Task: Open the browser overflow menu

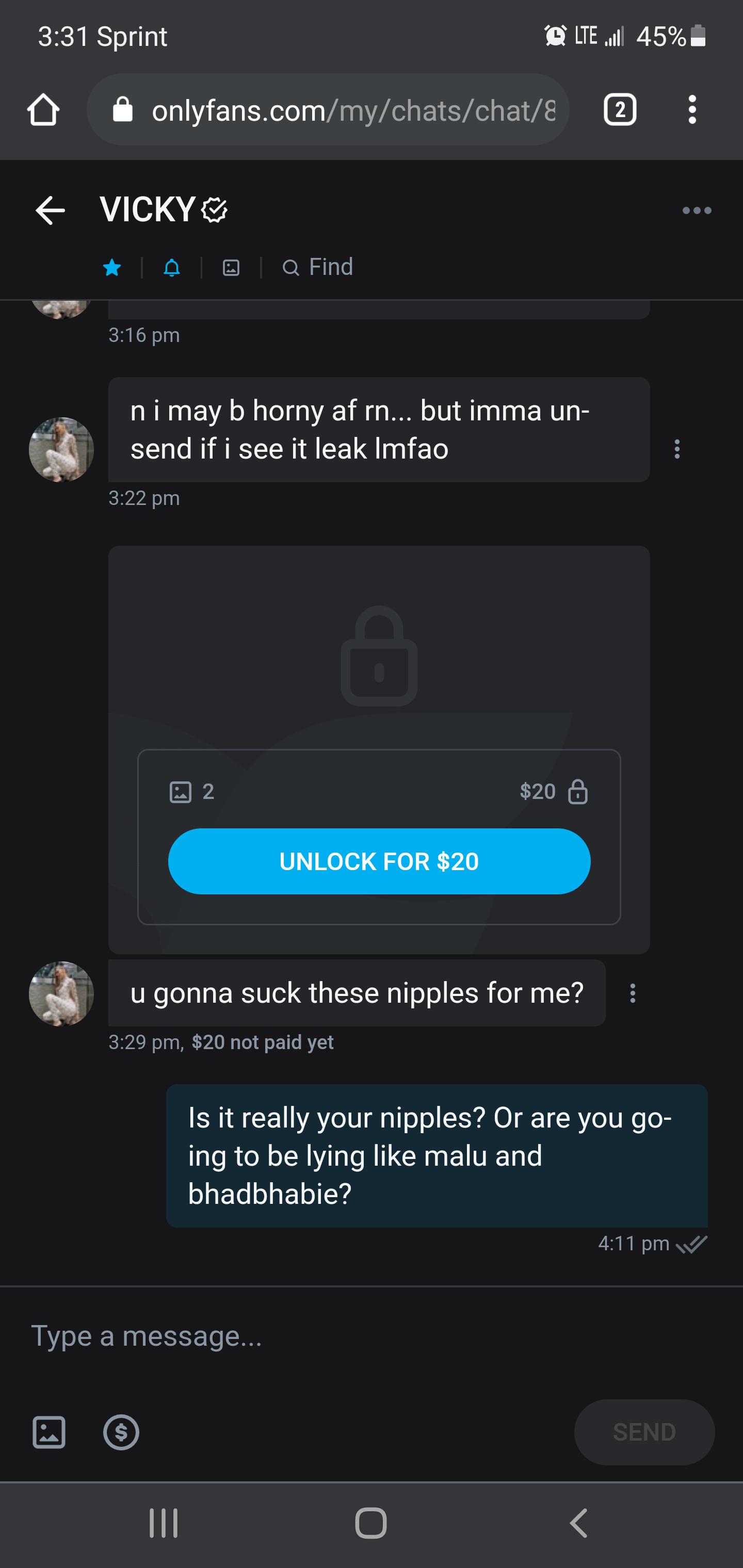Action: [692, 109]
